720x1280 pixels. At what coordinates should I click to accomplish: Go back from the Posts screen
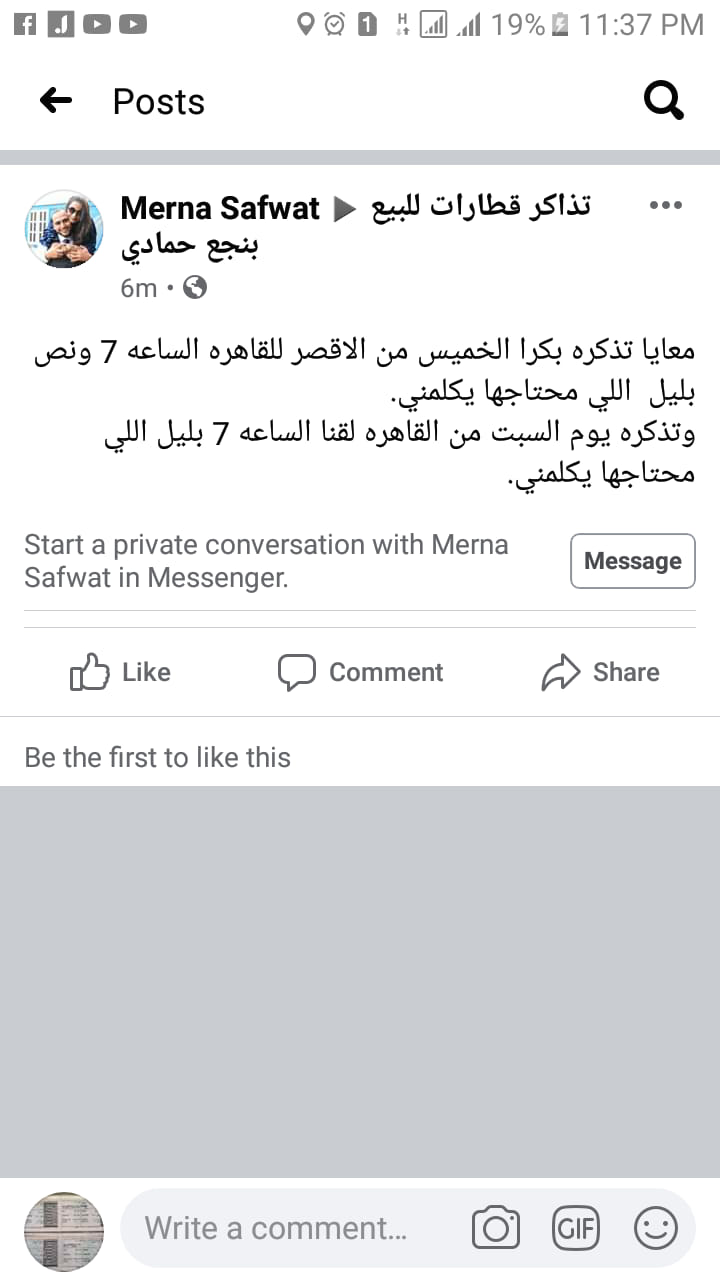[x=56, y=100]
